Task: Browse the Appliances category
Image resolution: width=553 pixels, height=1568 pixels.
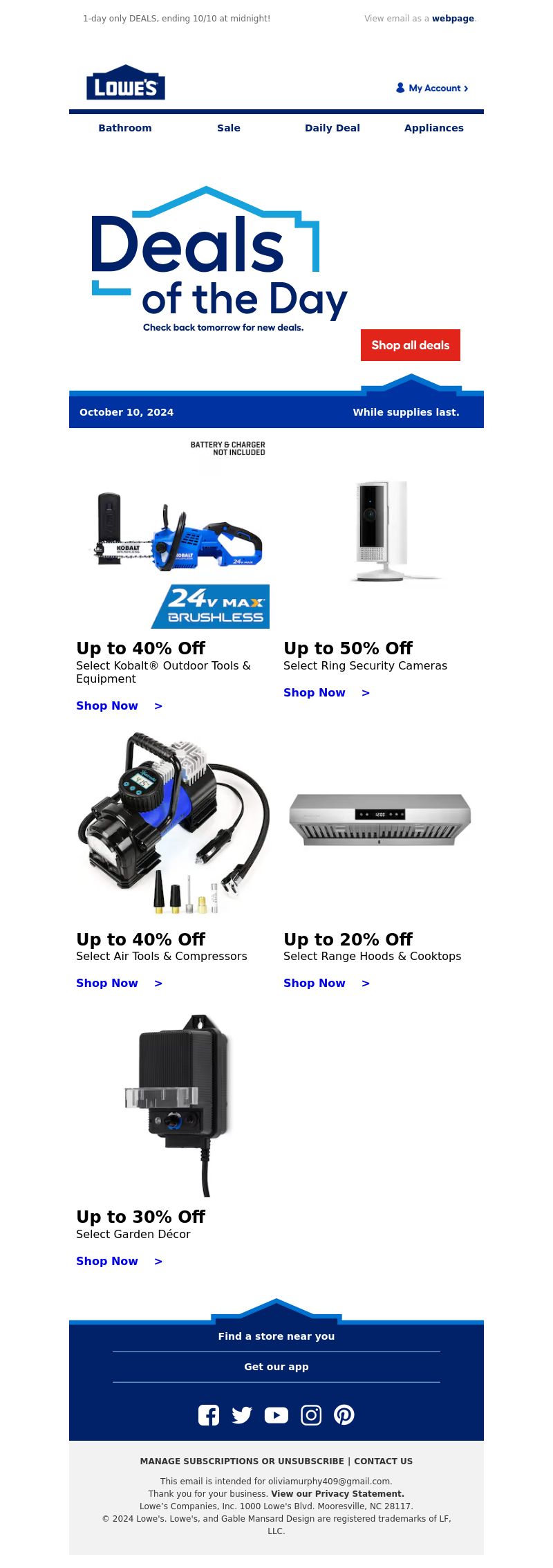Action: [x=434, y=128]
